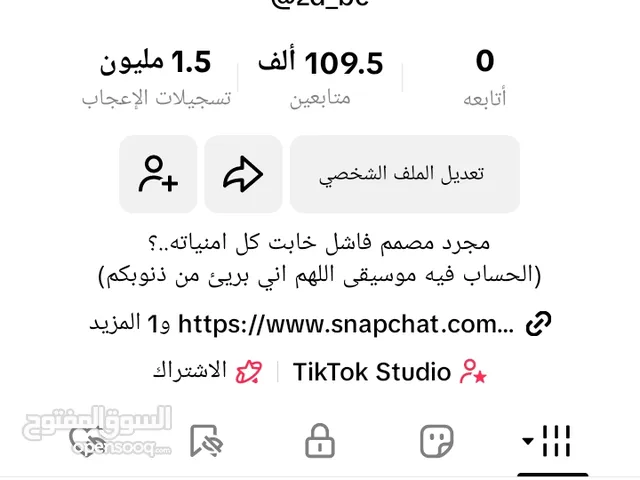Open TikTok Studio

click(372, 373)
